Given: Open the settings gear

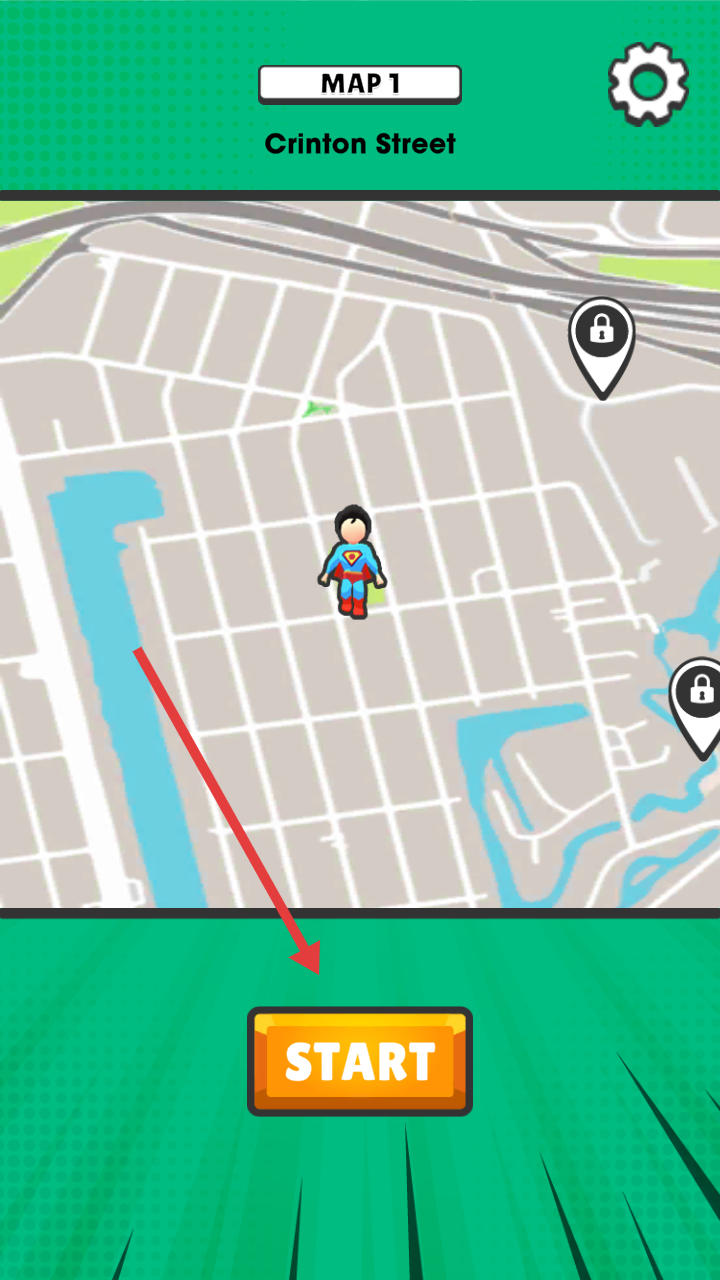Looking at the screenshot, I should point(648,84).
